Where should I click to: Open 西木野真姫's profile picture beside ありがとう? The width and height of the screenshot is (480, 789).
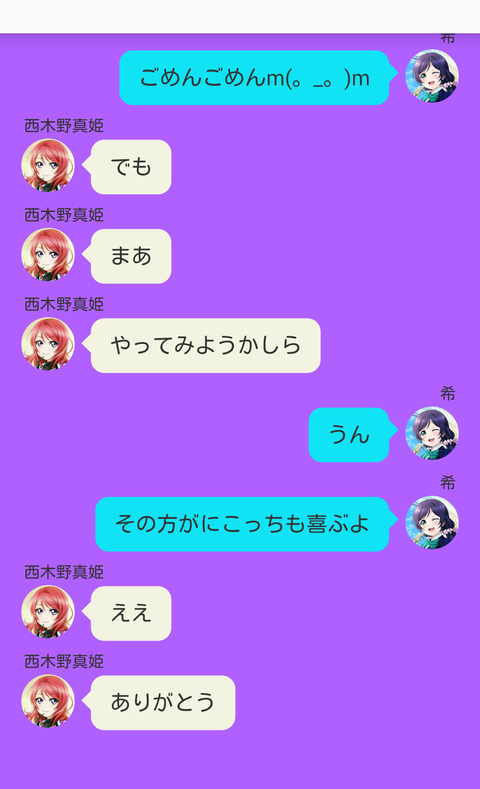[x=48, y=701]
